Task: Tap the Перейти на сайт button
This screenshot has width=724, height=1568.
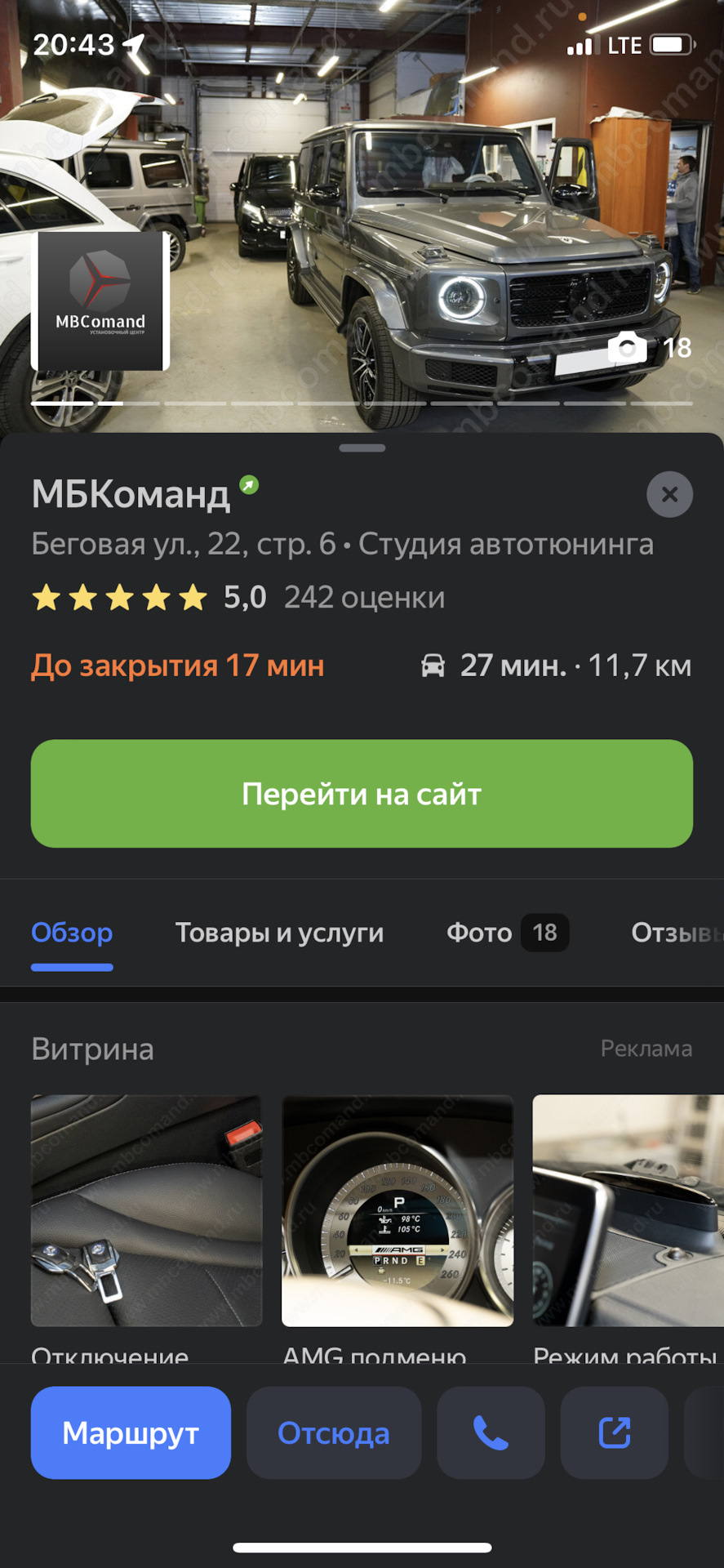Action: [362, 794]
